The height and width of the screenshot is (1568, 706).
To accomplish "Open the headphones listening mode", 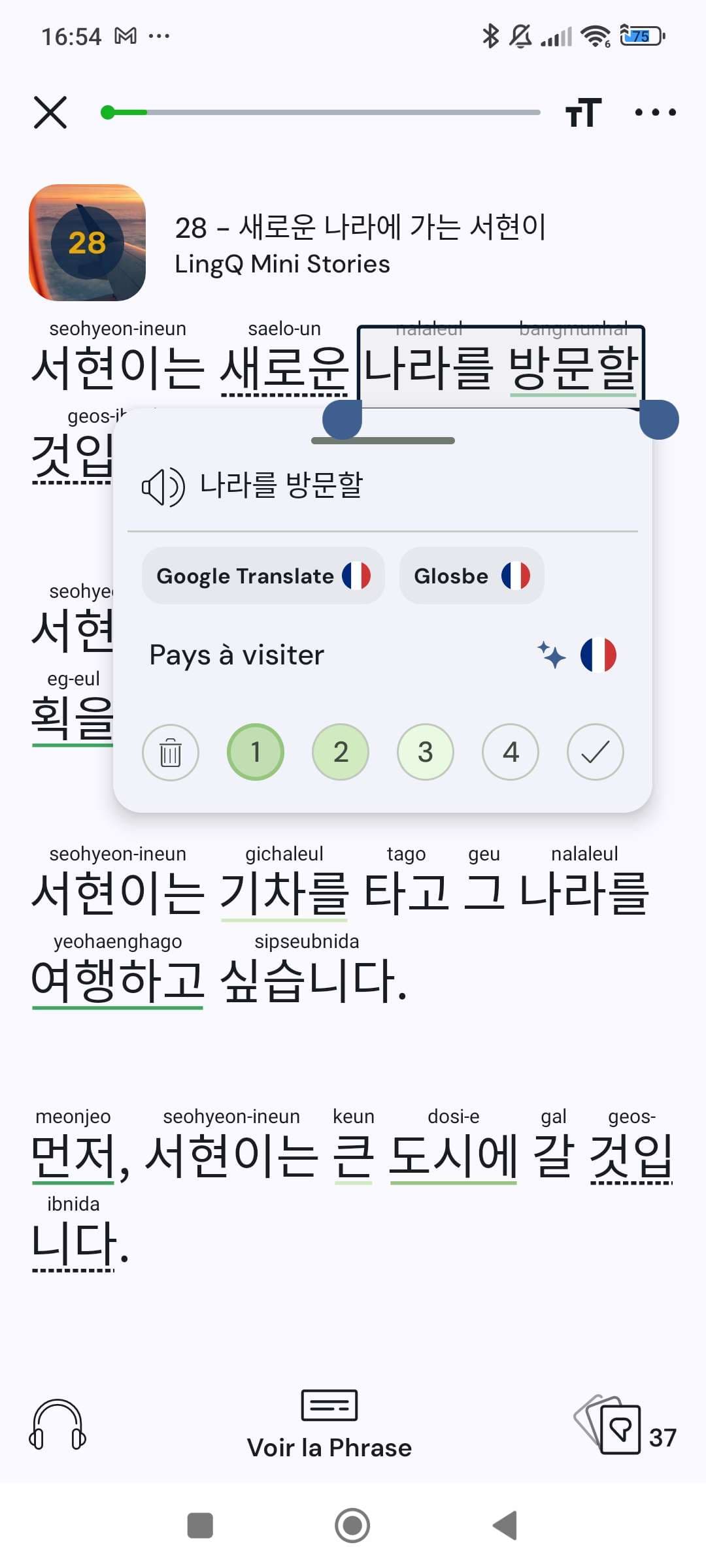I will click(58, 1425).
